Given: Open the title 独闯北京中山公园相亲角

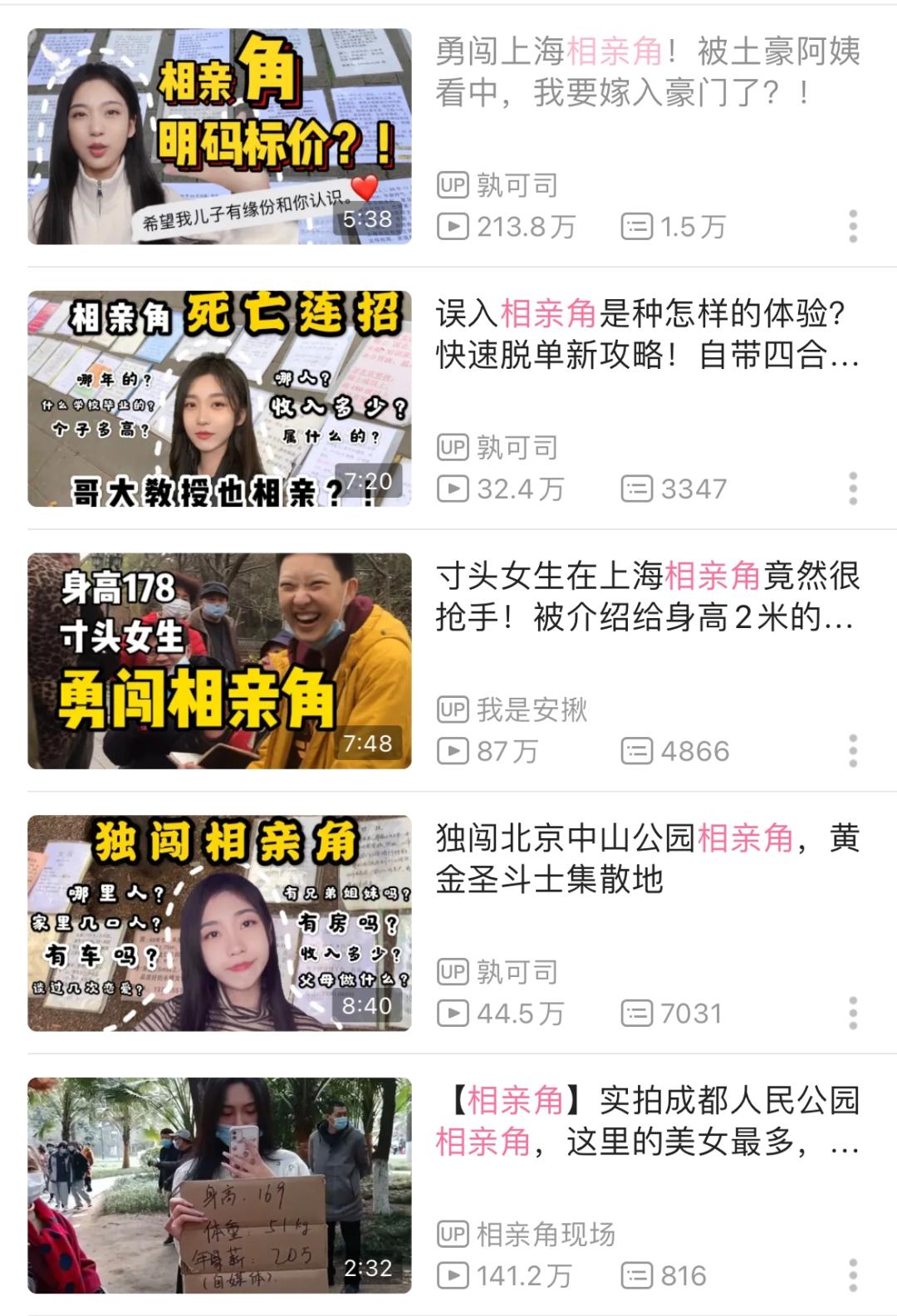Looking at the screenshot, I should (x=648, y=858).
